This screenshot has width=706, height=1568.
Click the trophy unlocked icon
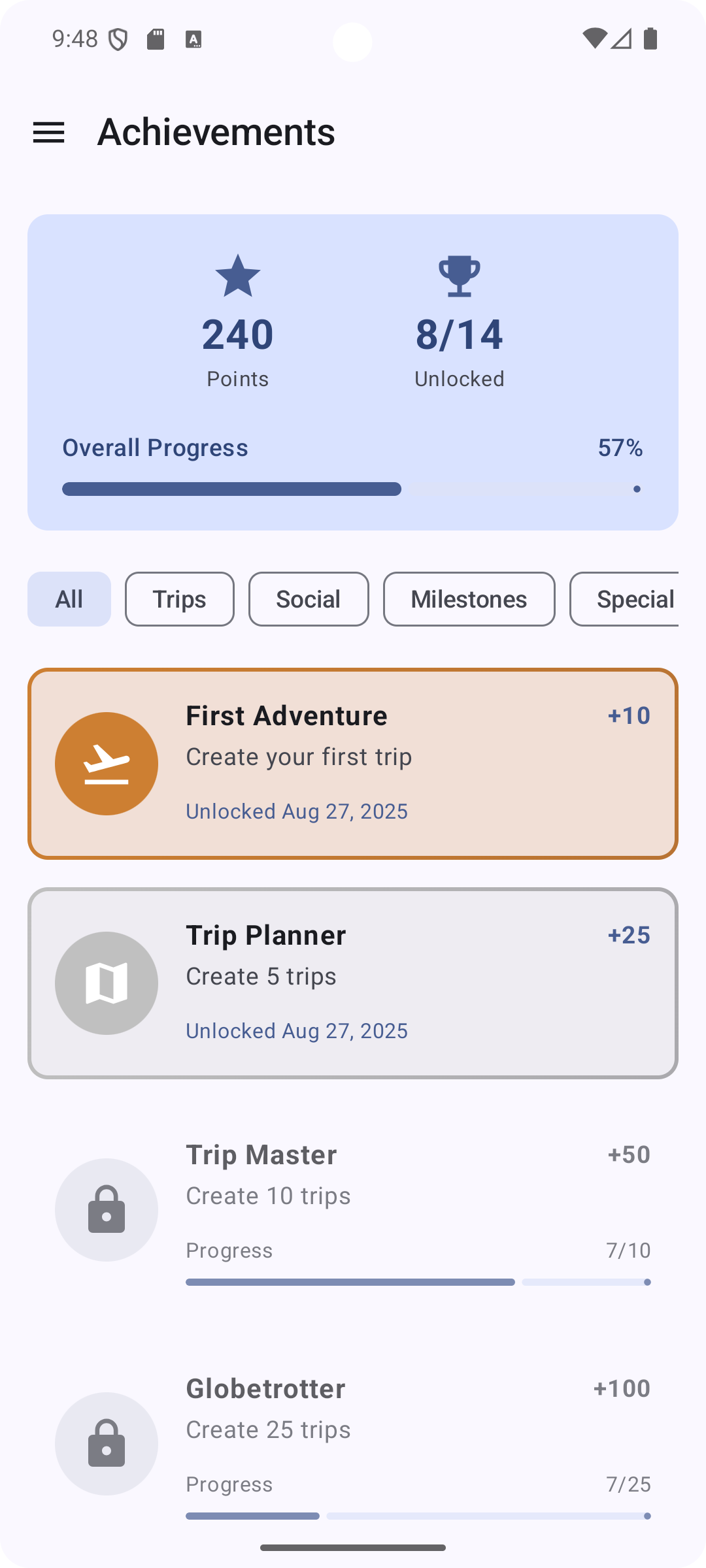pyautogui.click(x=458, y=277)
